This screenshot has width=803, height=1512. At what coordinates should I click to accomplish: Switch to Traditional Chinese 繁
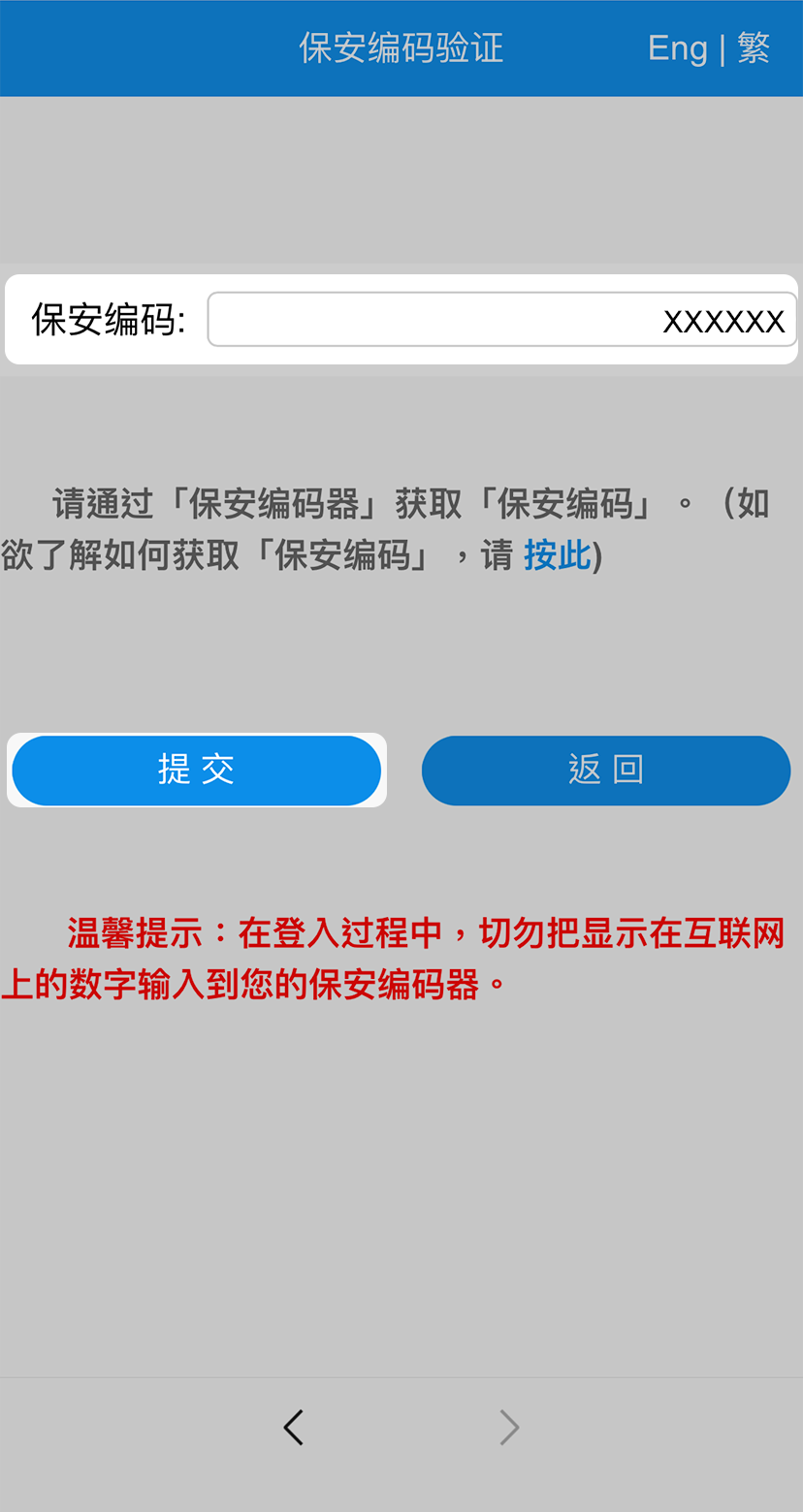point(754,47)
